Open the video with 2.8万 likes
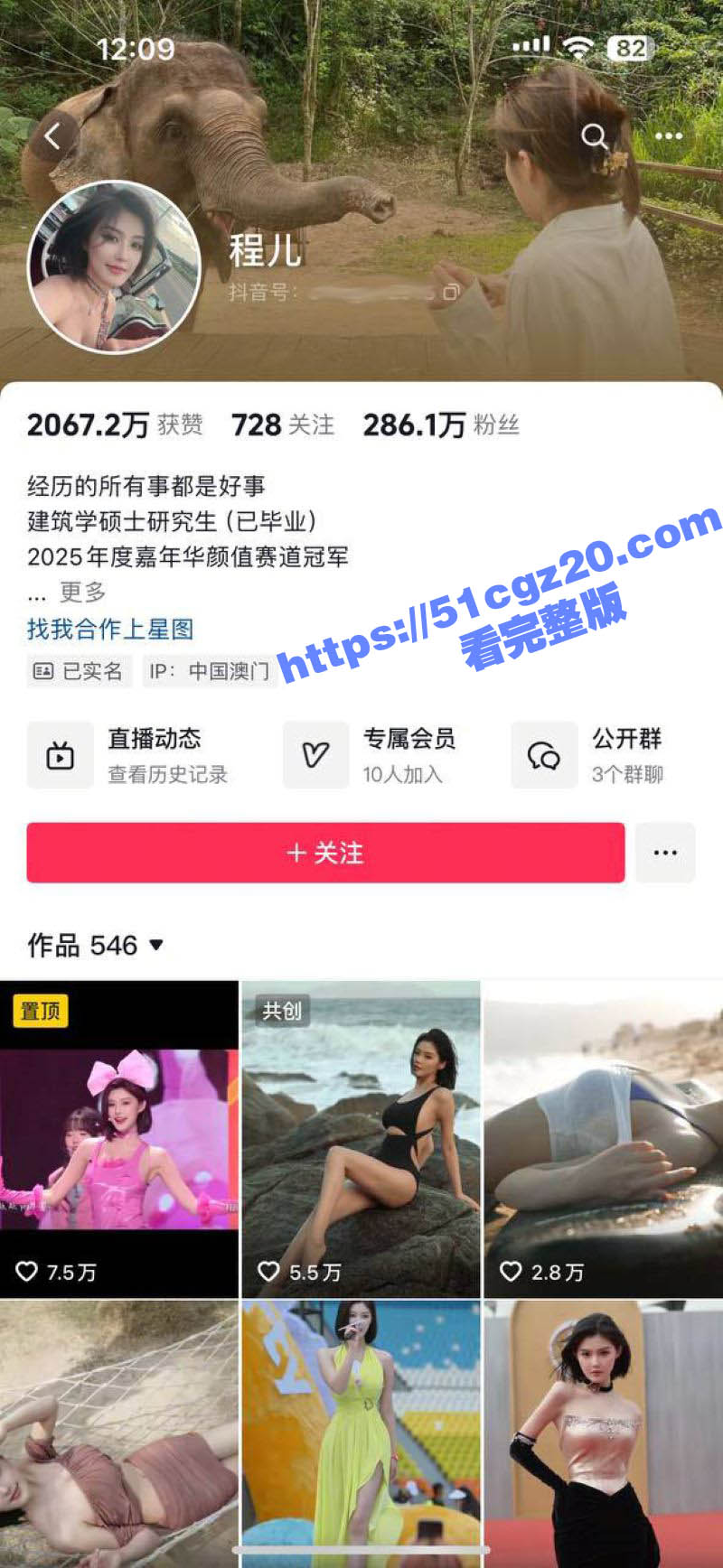 604,1138
